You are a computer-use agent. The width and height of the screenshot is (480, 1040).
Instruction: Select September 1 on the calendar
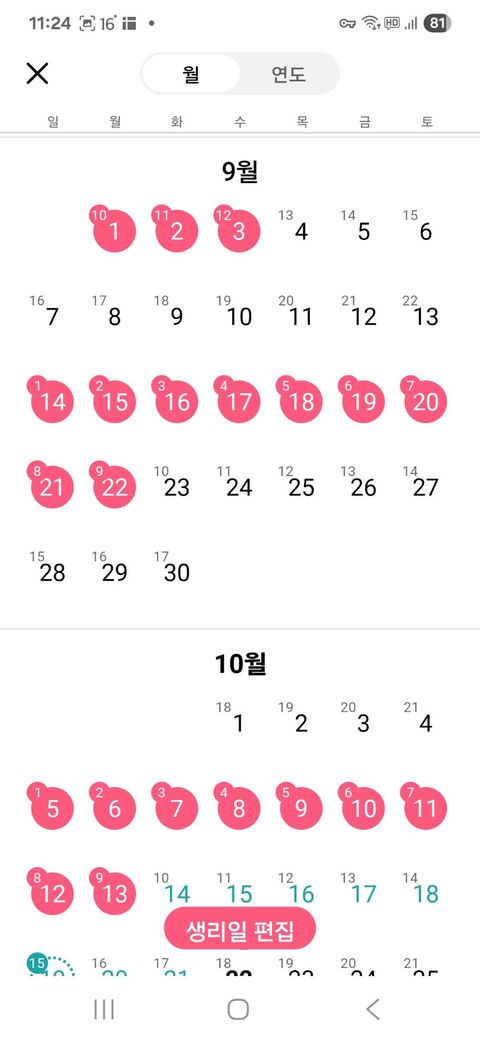tap(114, 230)
